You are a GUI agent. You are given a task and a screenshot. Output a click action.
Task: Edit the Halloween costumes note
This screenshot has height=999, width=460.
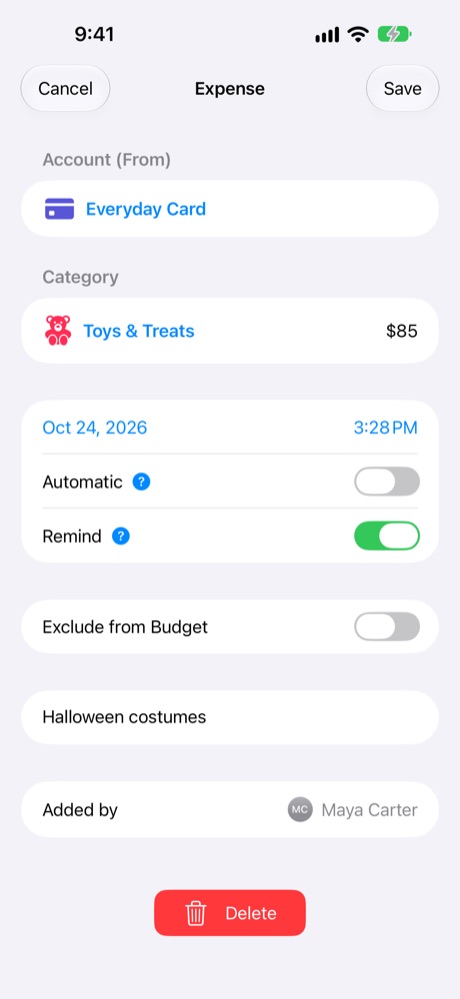point(230,717)
